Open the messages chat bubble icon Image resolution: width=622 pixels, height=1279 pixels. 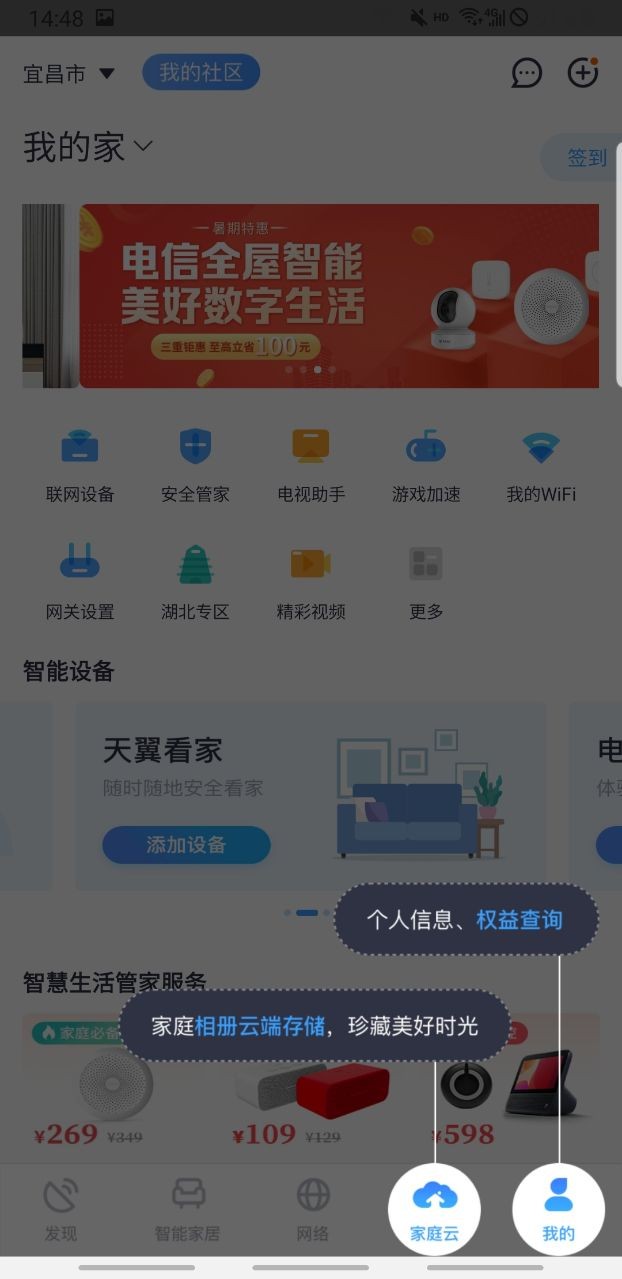(527, 73)
